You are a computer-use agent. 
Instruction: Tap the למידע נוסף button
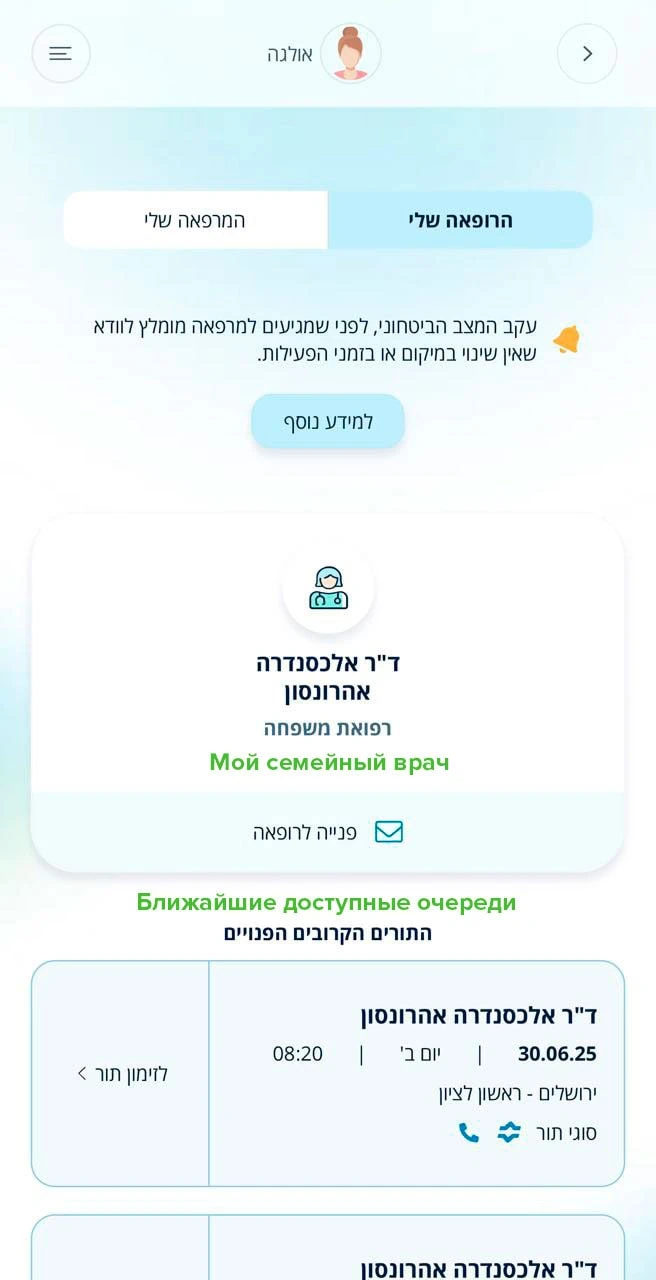tap(328, 421)
